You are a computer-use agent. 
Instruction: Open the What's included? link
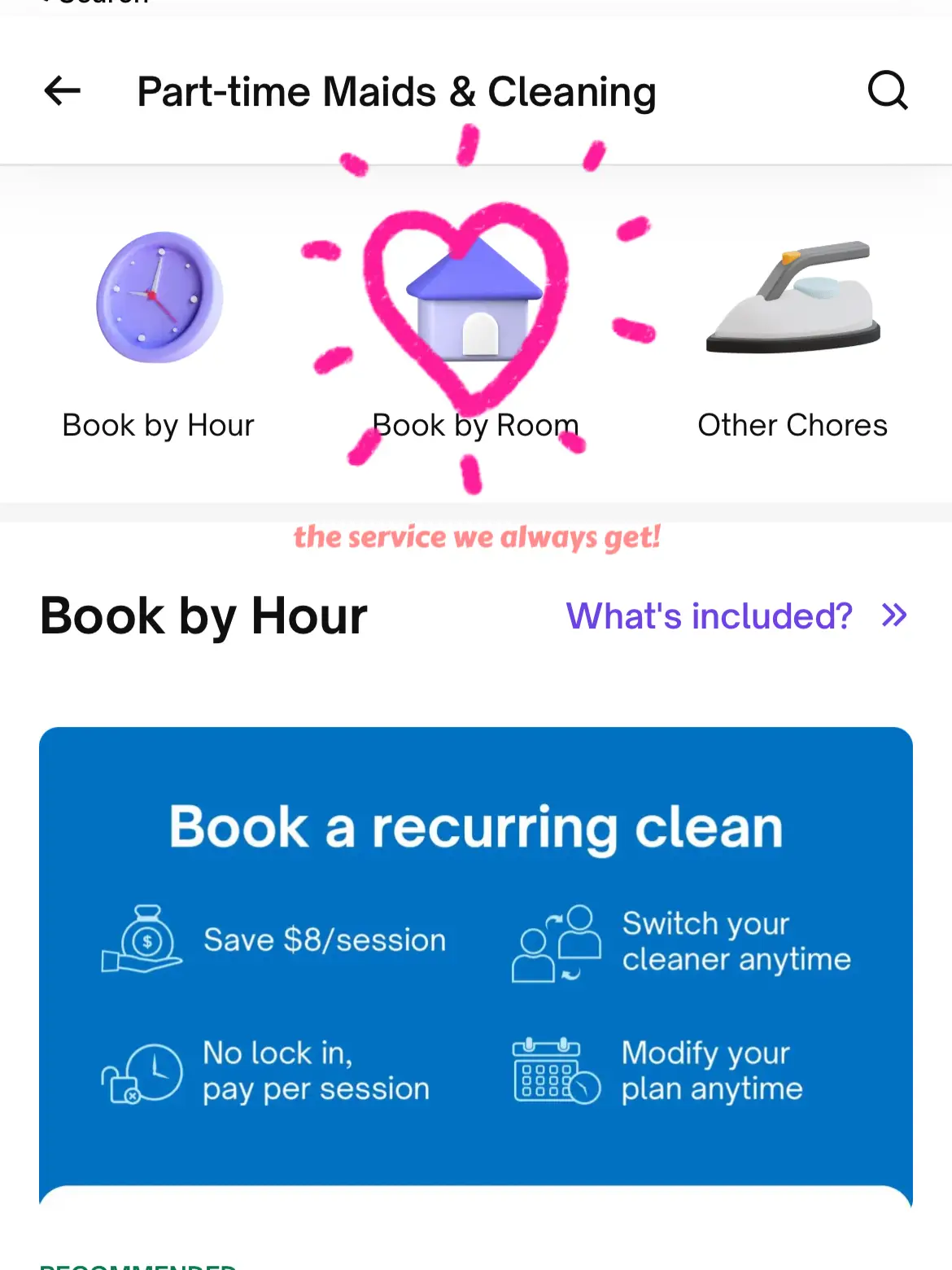(x=736, y=616)
